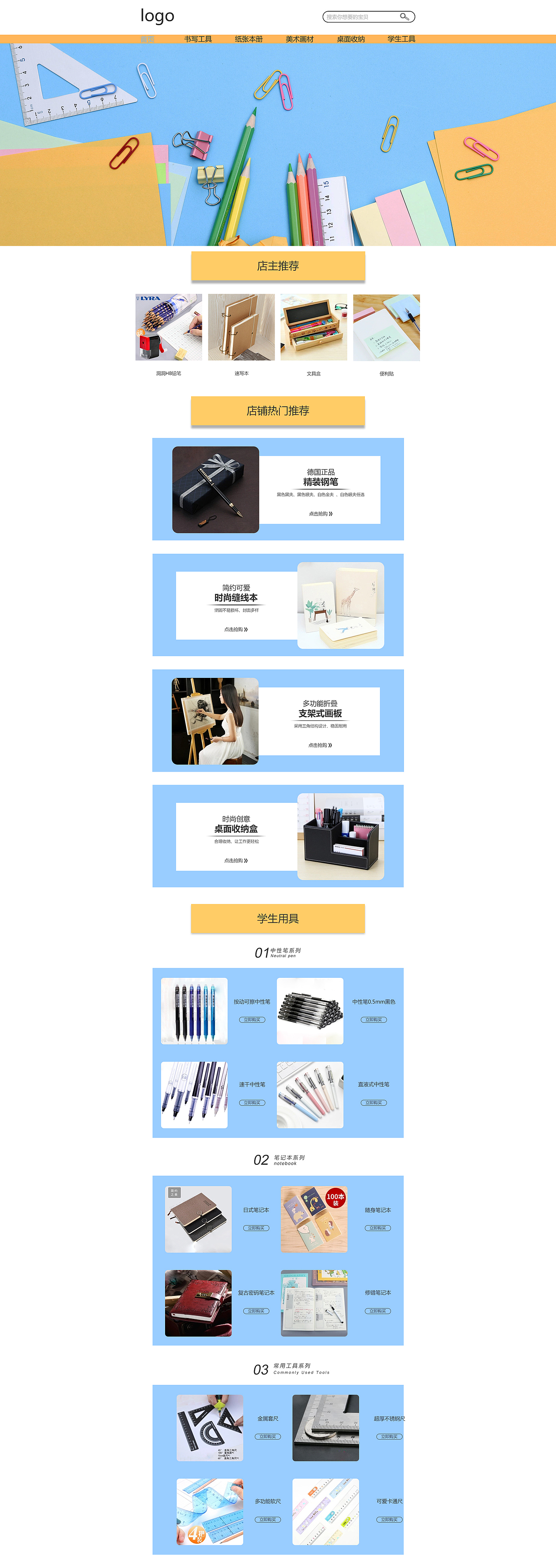Click 点击抢购 on 精装钢笔 banner

click(321, 513)
